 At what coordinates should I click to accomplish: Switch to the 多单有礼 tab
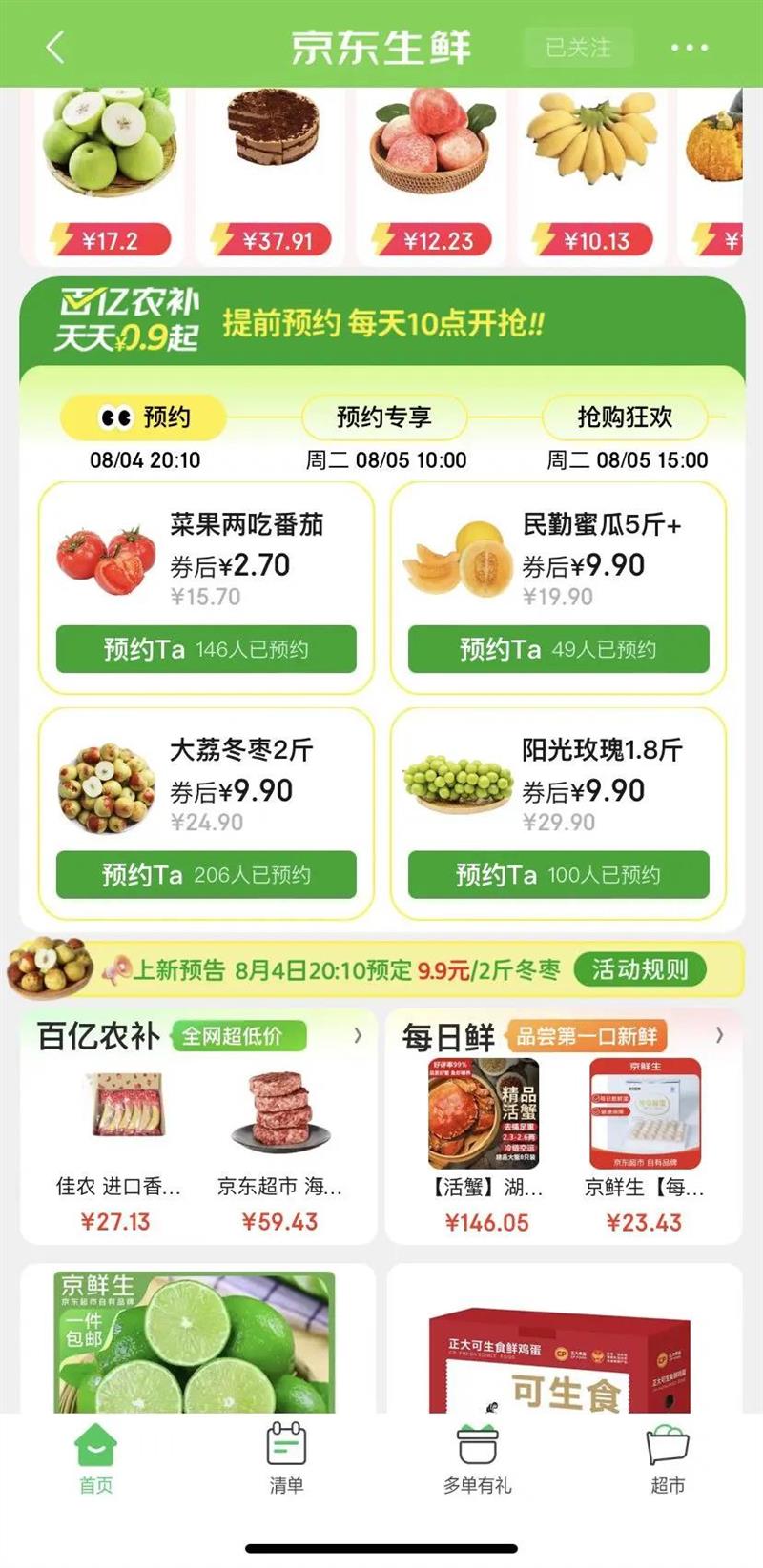tap(477, 1456)
